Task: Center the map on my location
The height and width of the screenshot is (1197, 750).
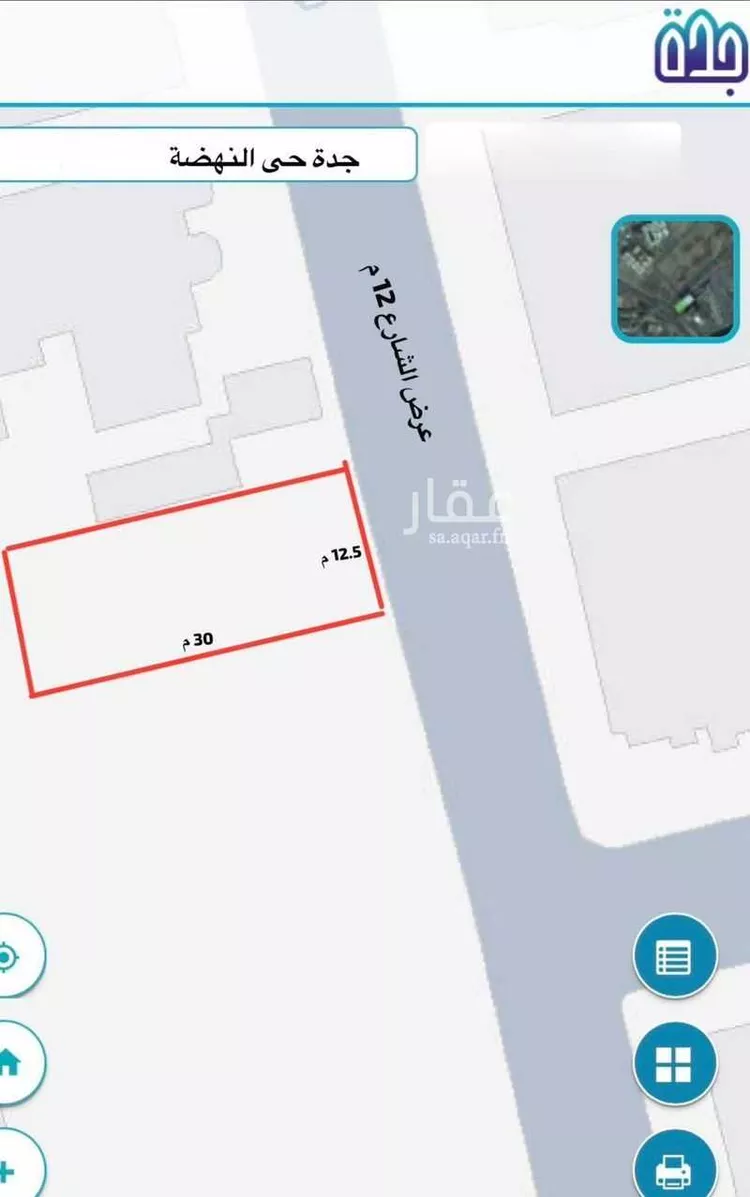Action: (x=8, y=957)
